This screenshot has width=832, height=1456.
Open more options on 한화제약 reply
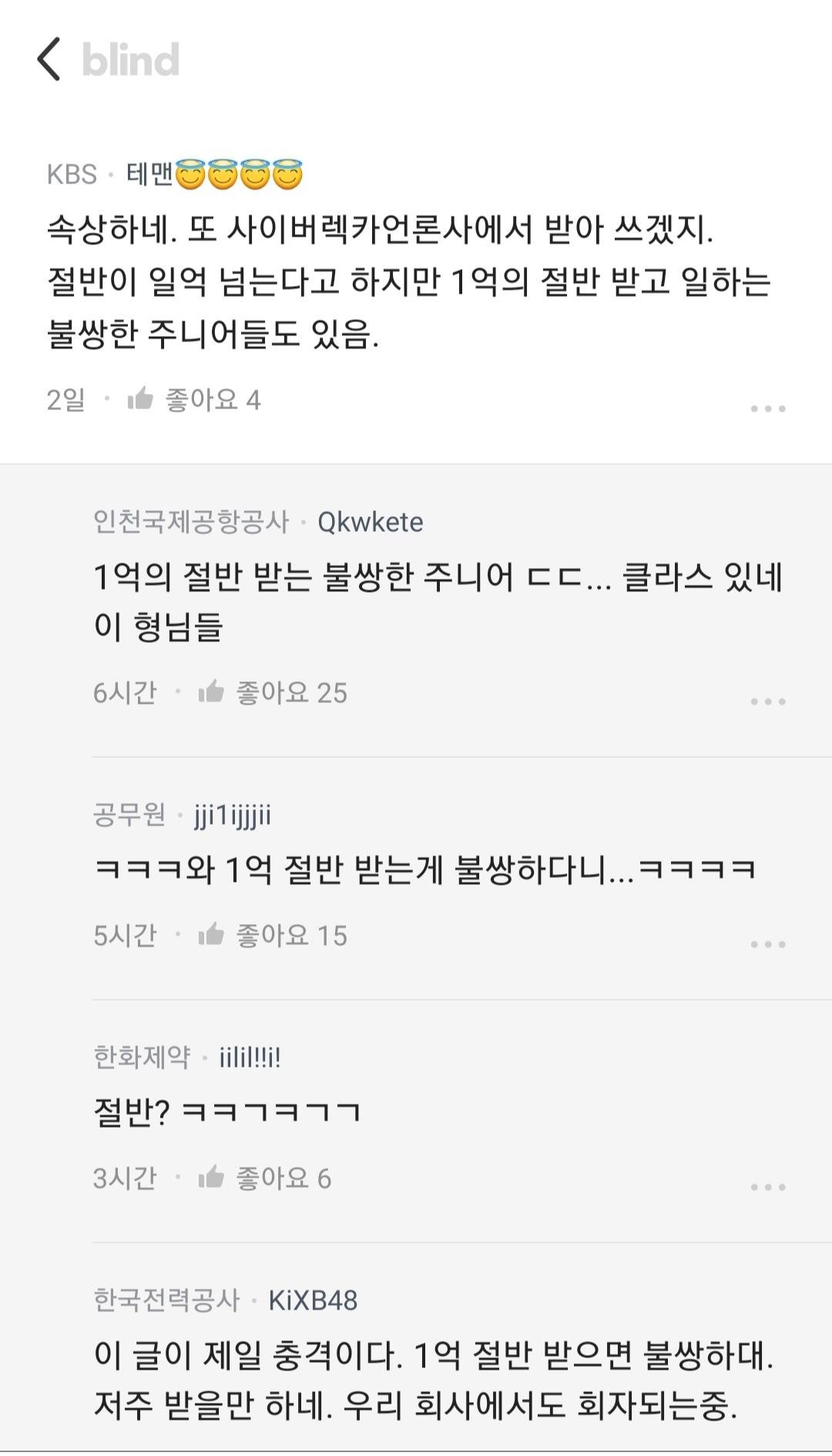pos(768,1187)
